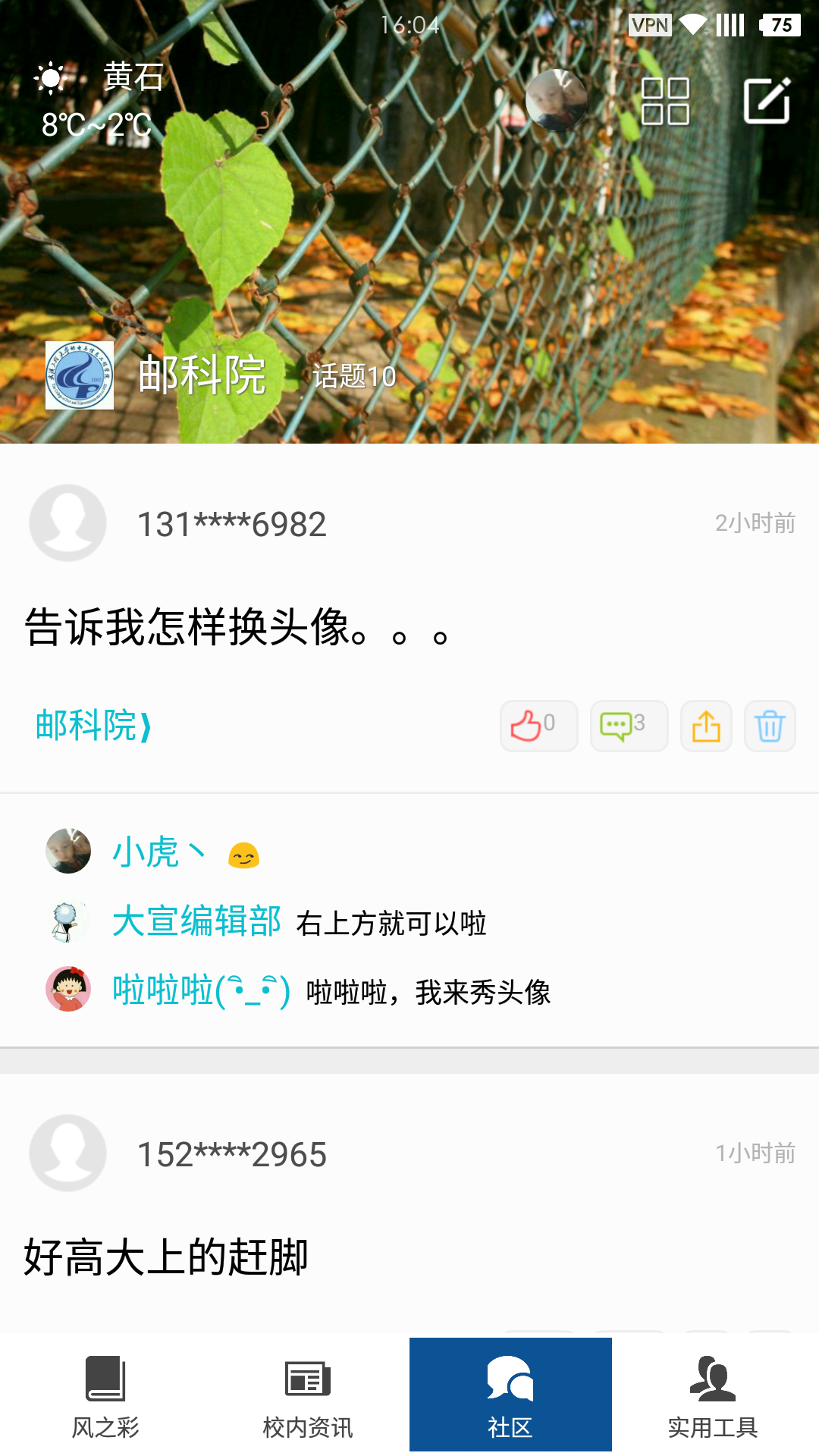Compose a new post
This screenshot has height=1456, width=819.
[x=767, y=100]
